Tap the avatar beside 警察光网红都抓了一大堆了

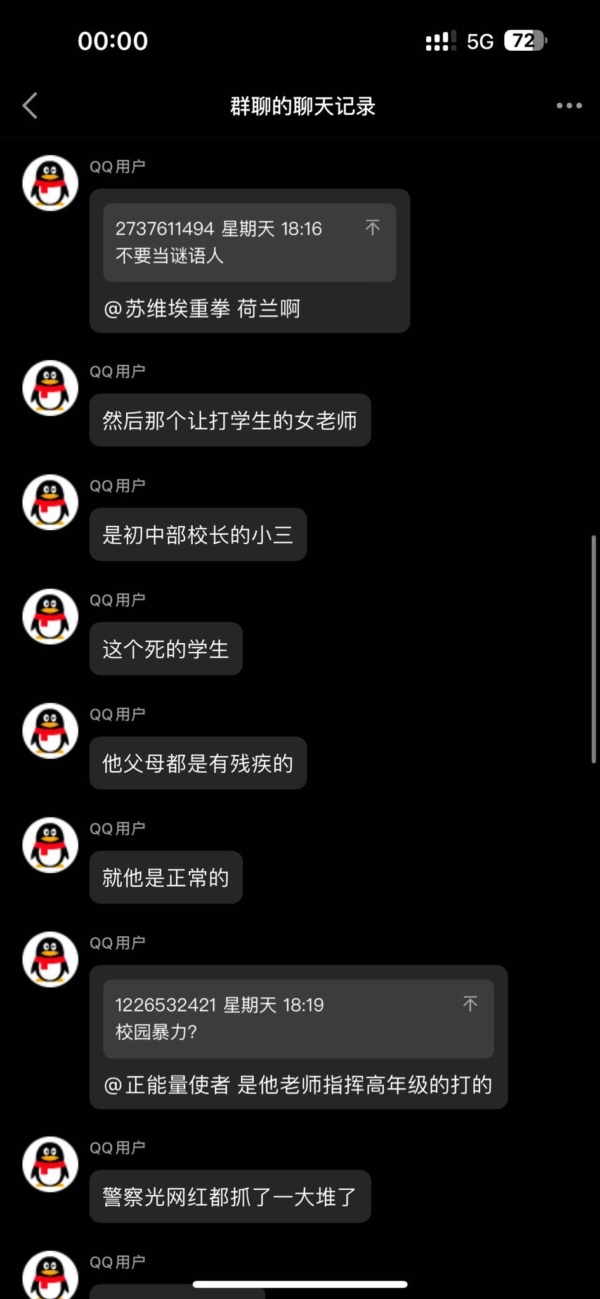[50, 1163]
